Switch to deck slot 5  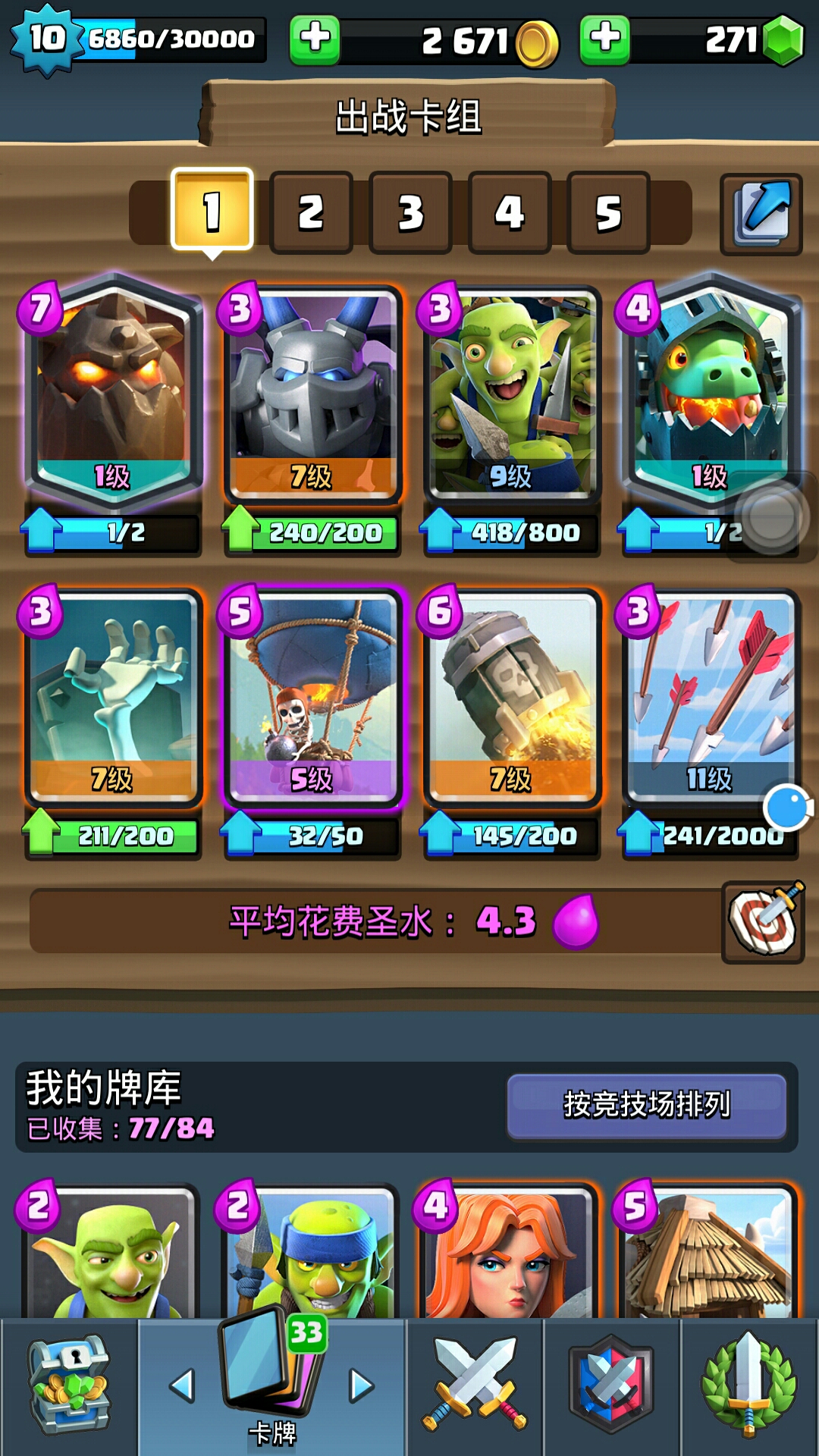pyautogui.click(x=608, y=213)
